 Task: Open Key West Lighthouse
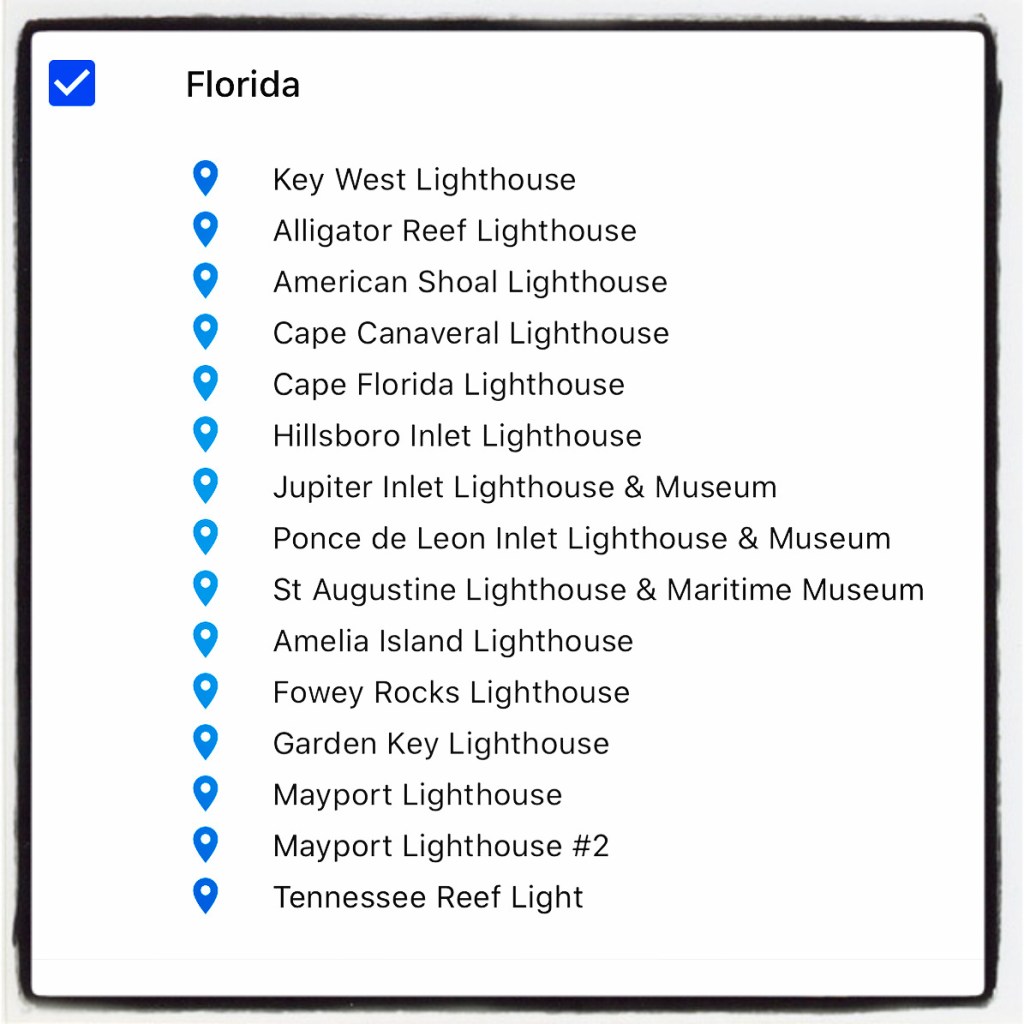pos(424,180)
